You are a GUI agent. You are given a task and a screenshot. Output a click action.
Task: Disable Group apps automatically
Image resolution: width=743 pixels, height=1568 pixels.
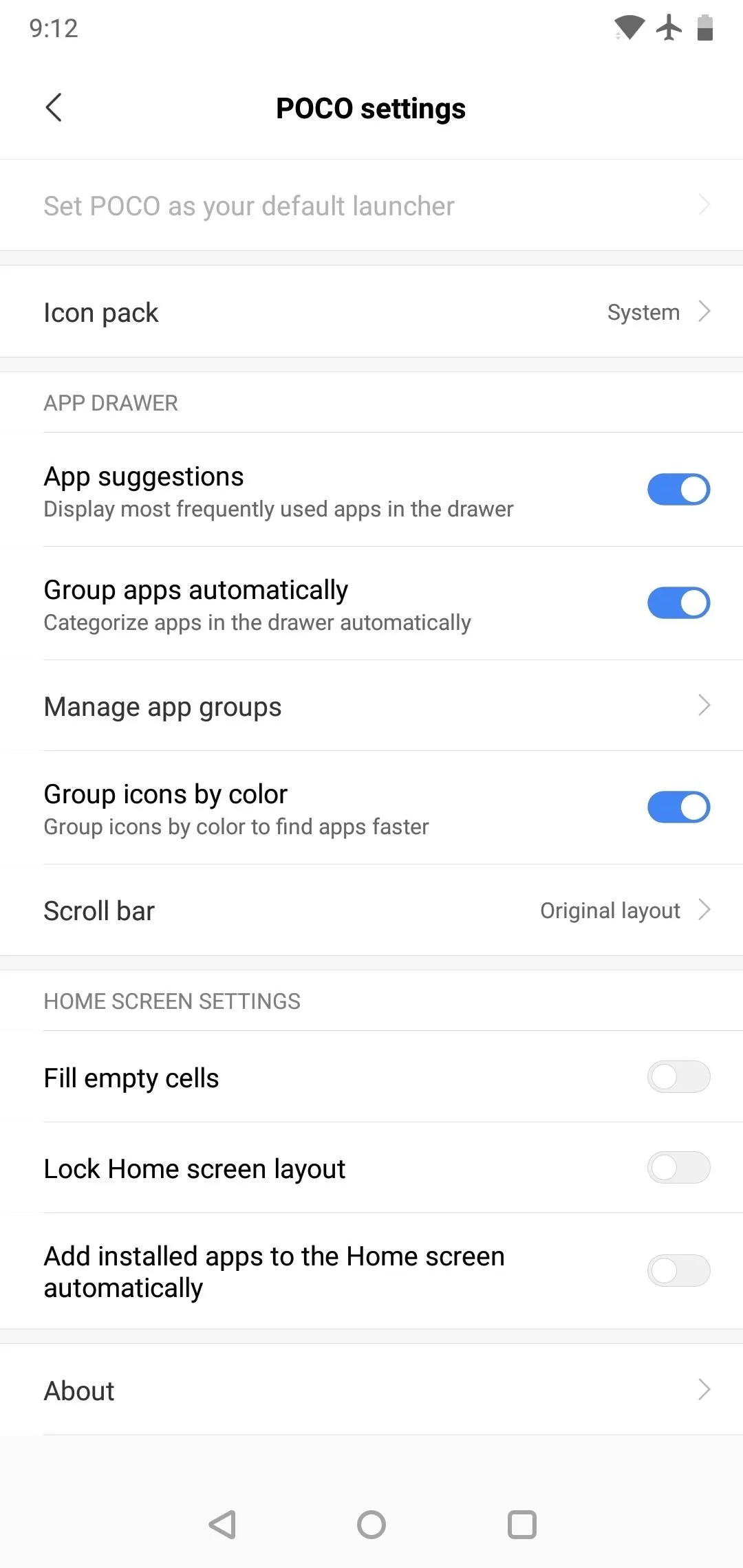(x=678, y=603)
